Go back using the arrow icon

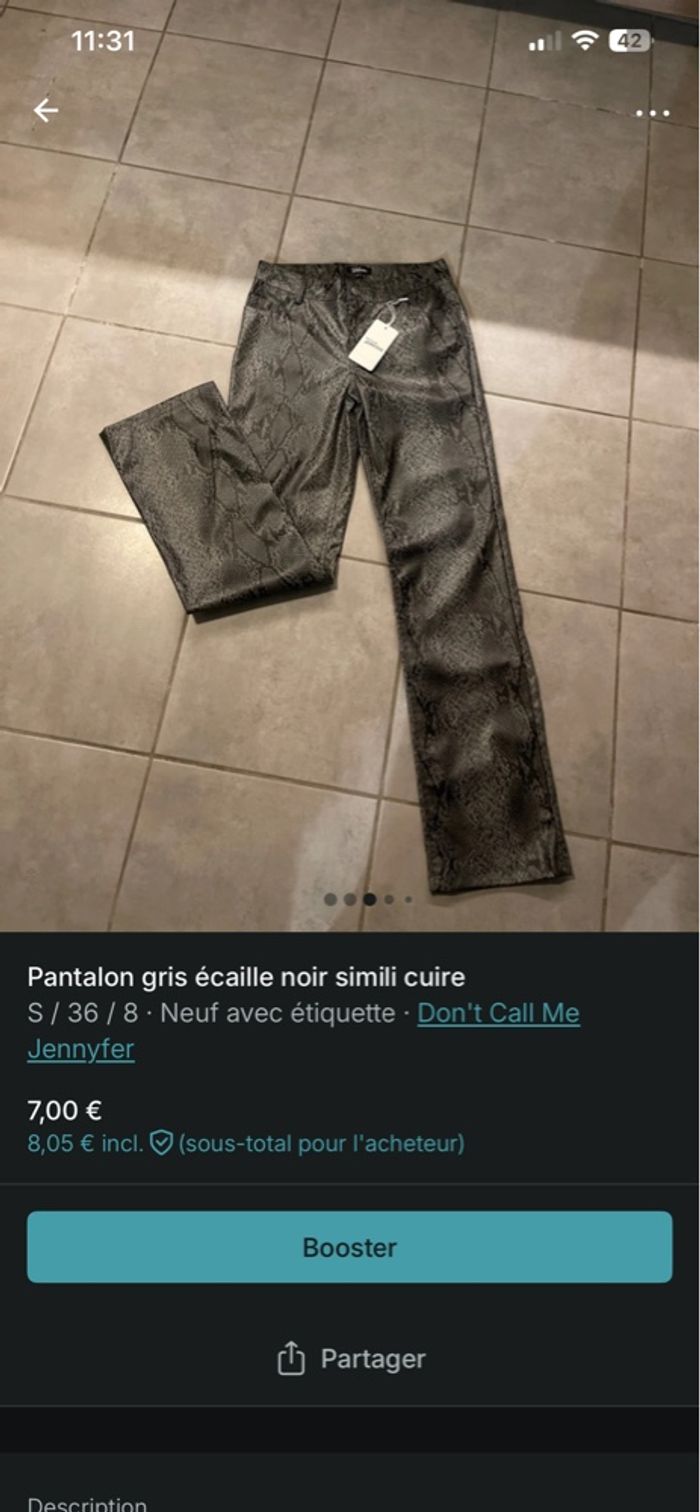point(46,111)
